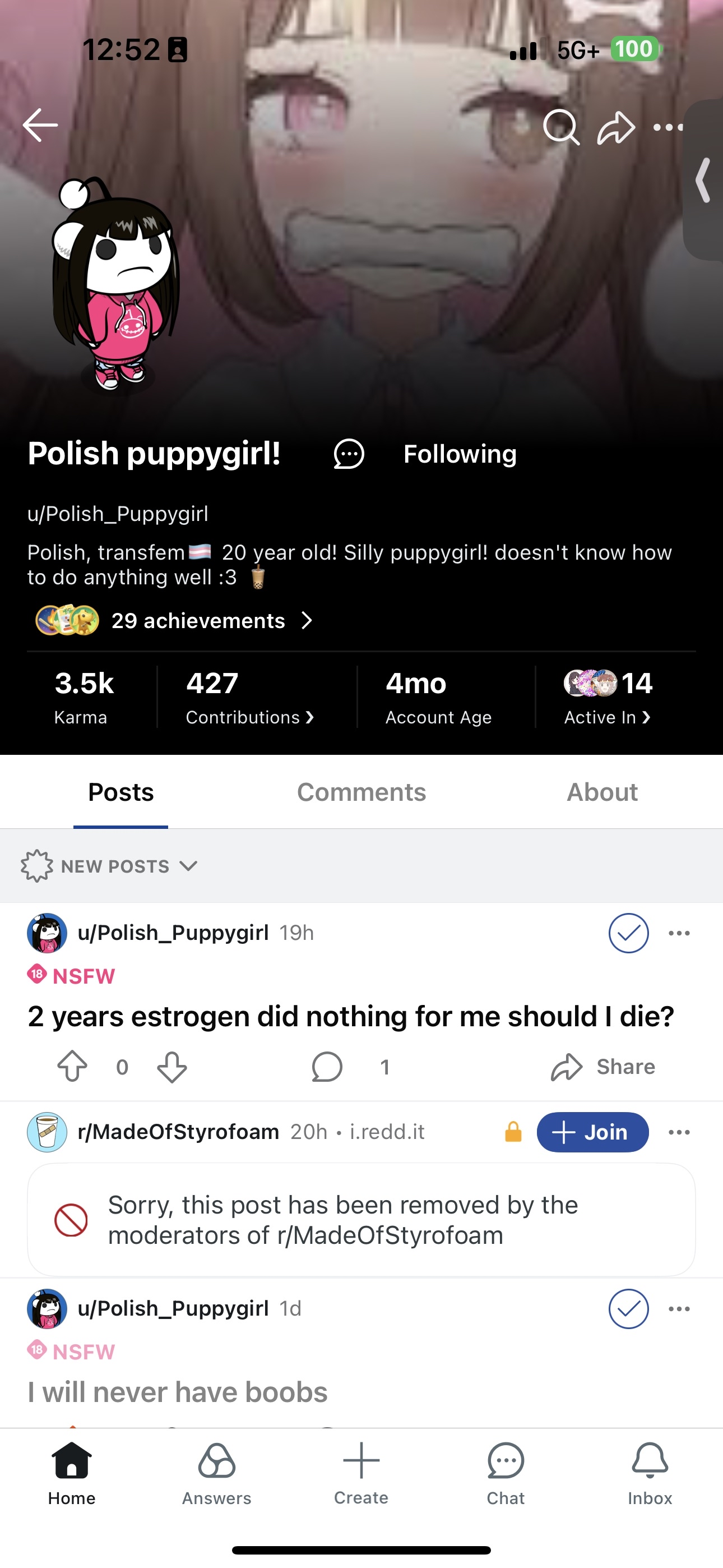
Task: Upvote the 2 years estrogen post
Action: 72,1067
